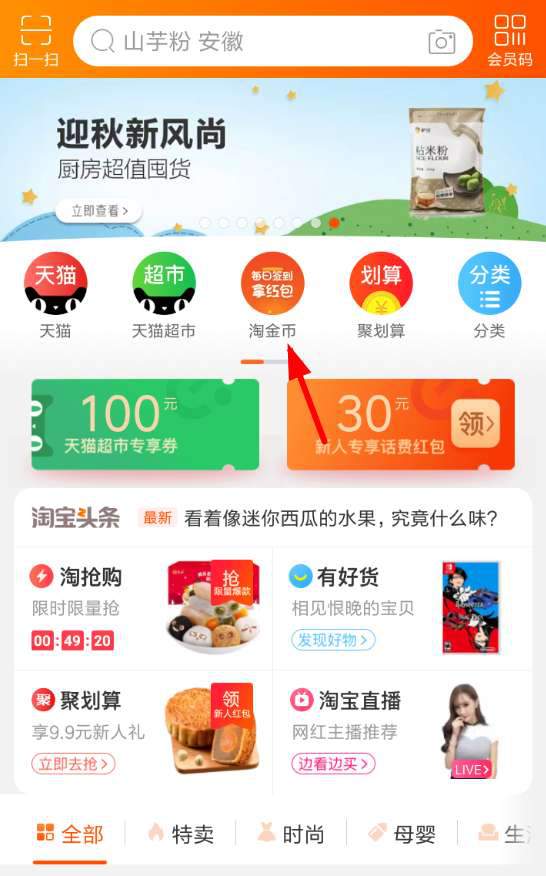Switch to the 时尚 tab
The height and width of the screenshot is (876, 546).
(291, 835)
